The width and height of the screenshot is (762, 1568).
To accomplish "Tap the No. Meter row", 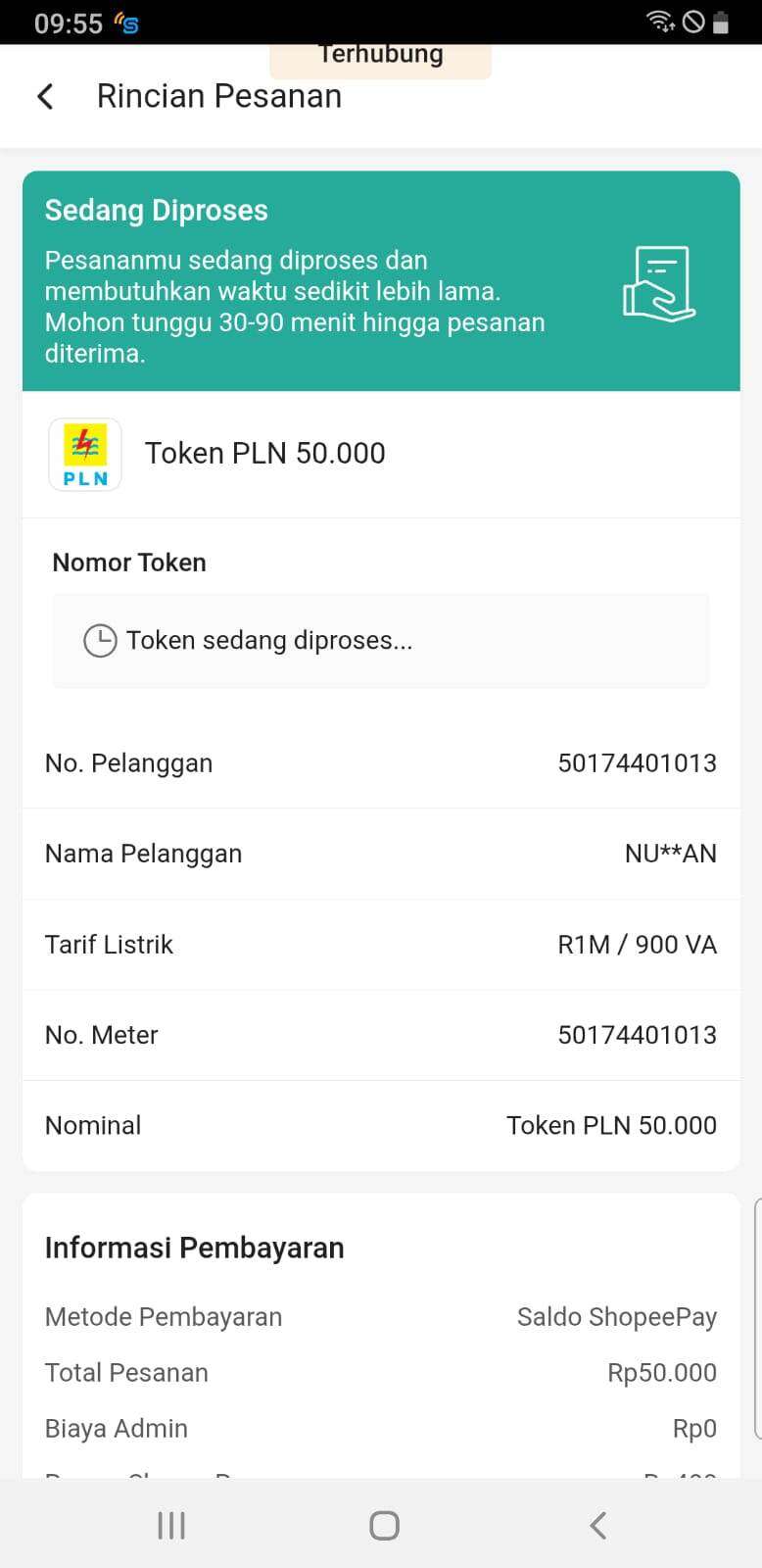I will tap(380, 1034).
